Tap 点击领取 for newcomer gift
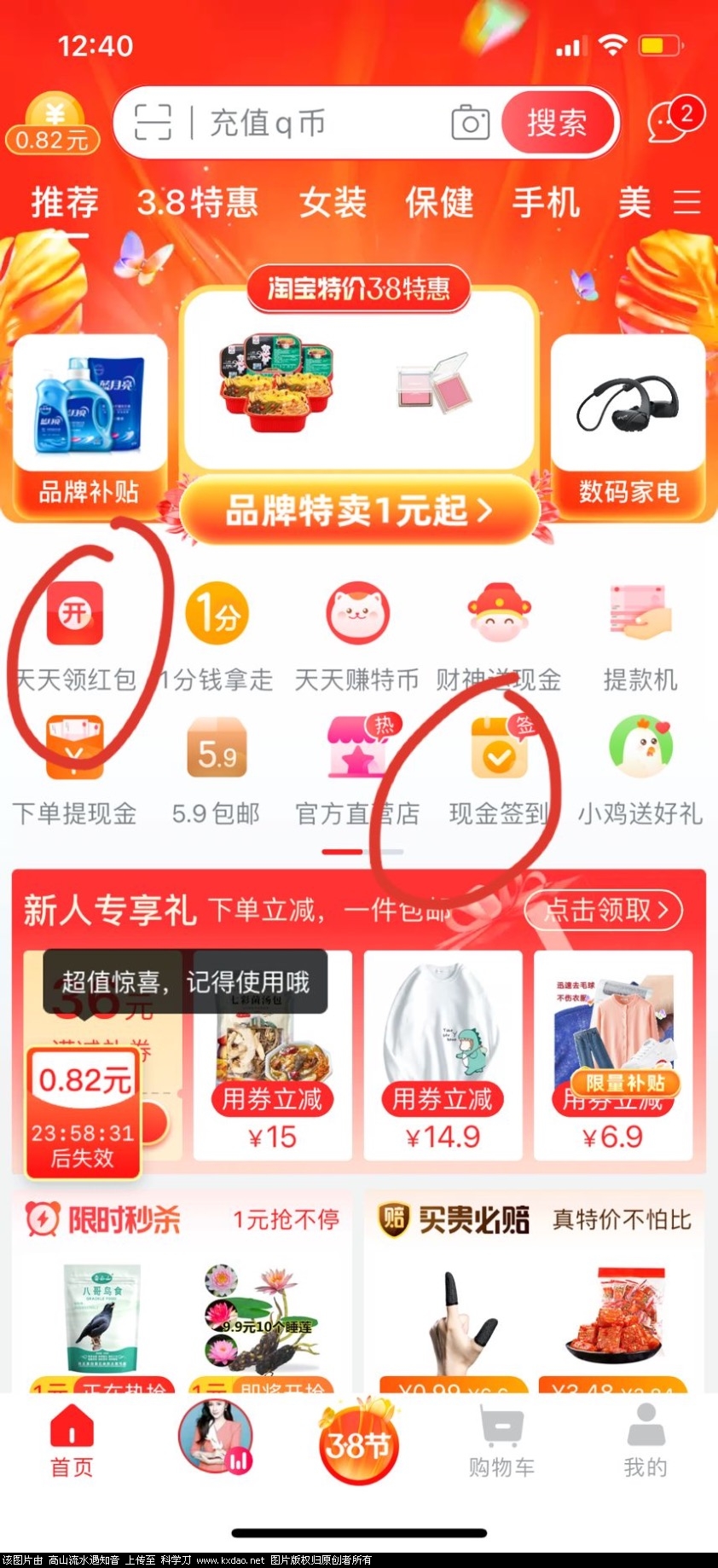Screen dimensions: 718x1568 point(604,911)
